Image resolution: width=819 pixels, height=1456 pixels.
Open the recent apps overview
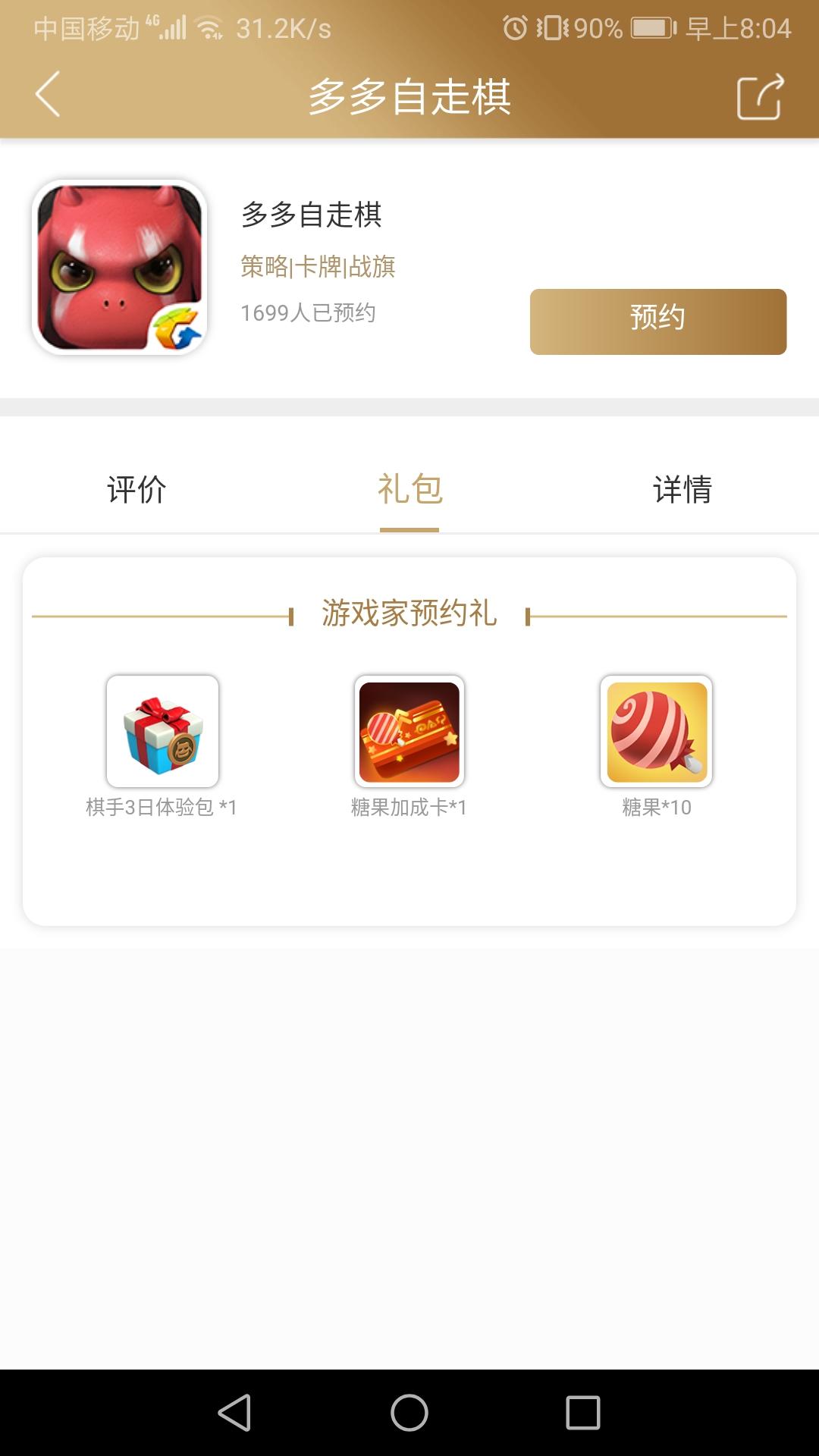(x=582, y=1413)
